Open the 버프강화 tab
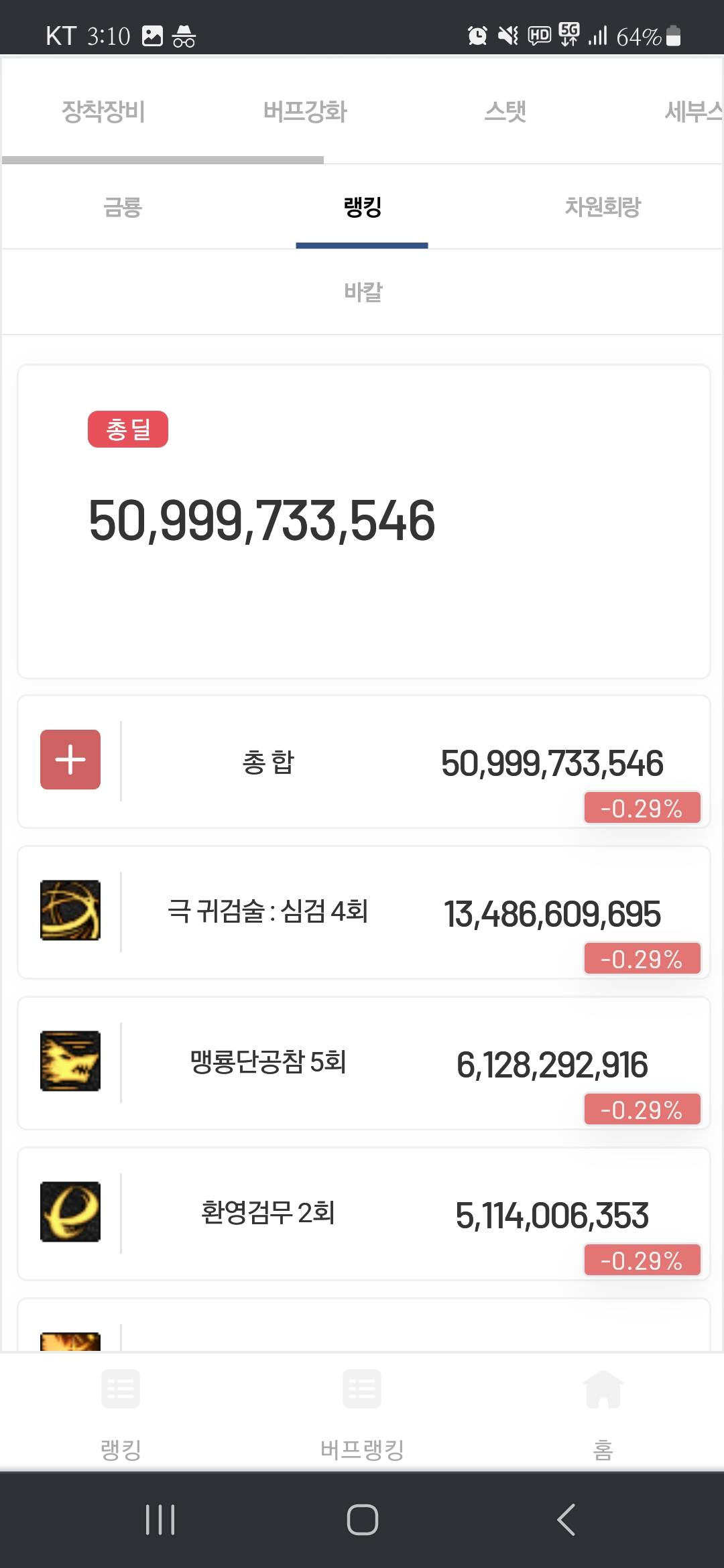Screen dimensions: 724x1568 point(305,111)
